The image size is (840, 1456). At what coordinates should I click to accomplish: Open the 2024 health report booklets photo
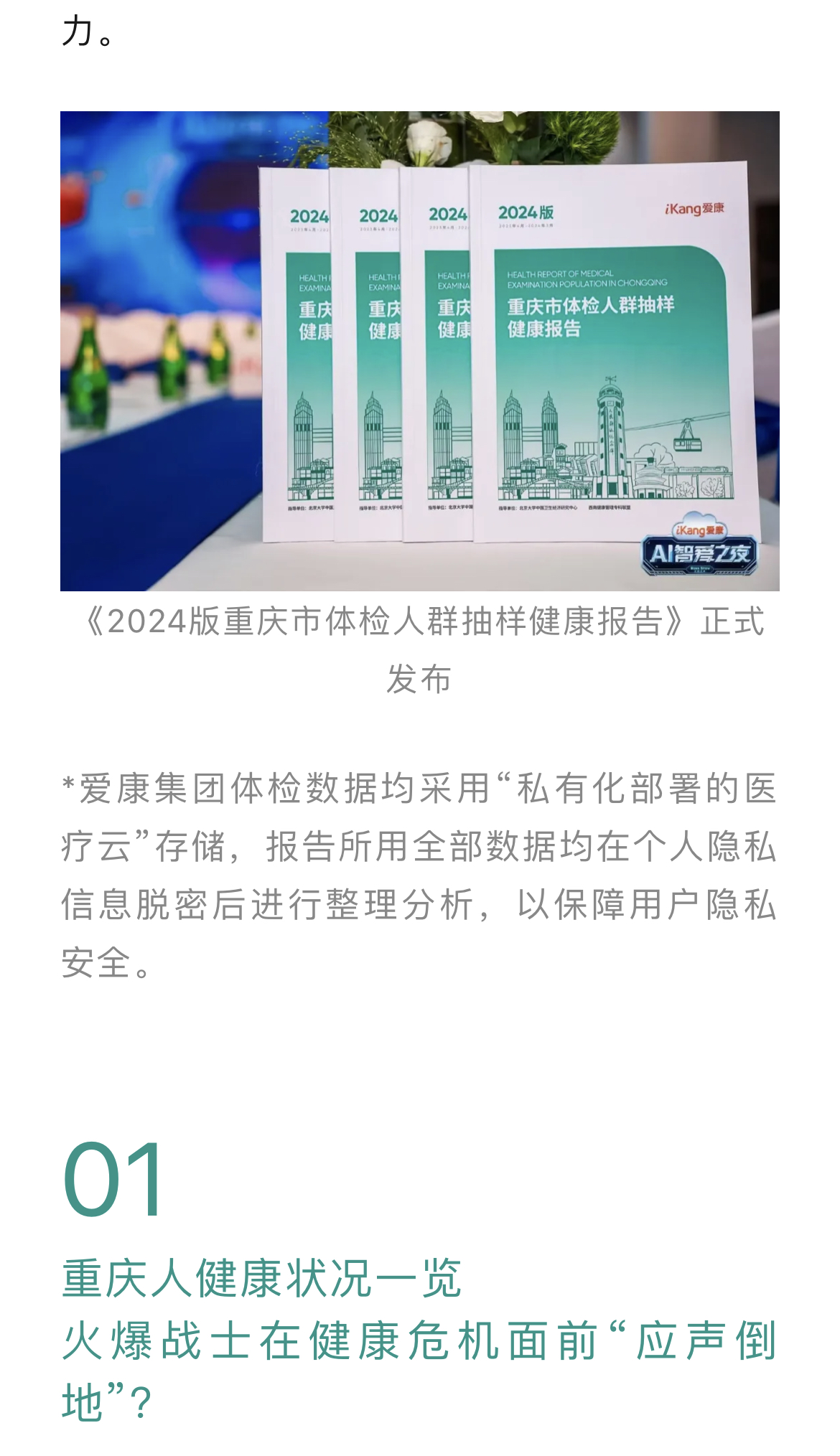419,350
